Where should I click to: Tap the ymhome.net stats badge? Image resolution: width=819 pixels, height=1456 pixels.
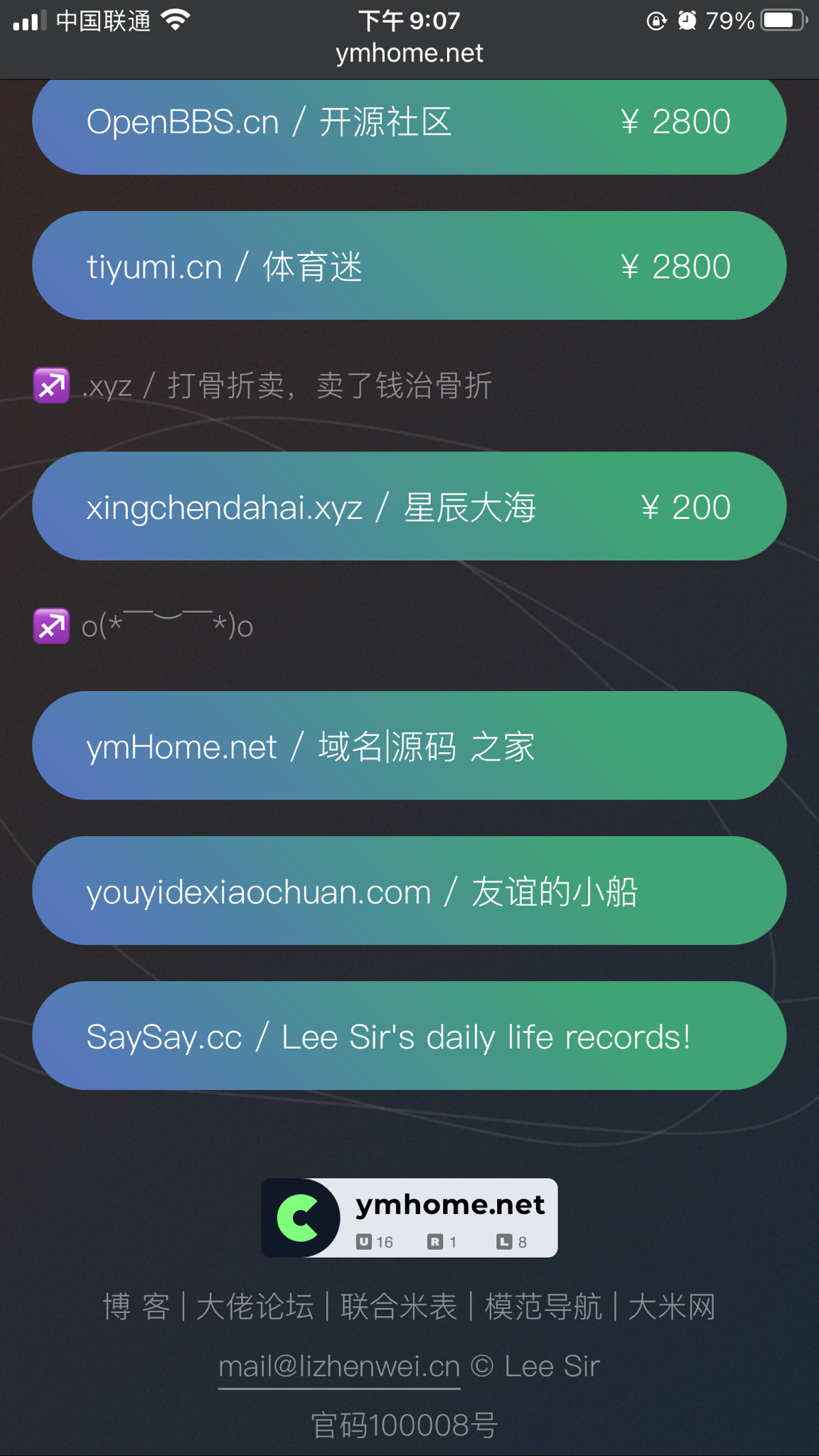pyautogui.click(x=409, y=1218)
